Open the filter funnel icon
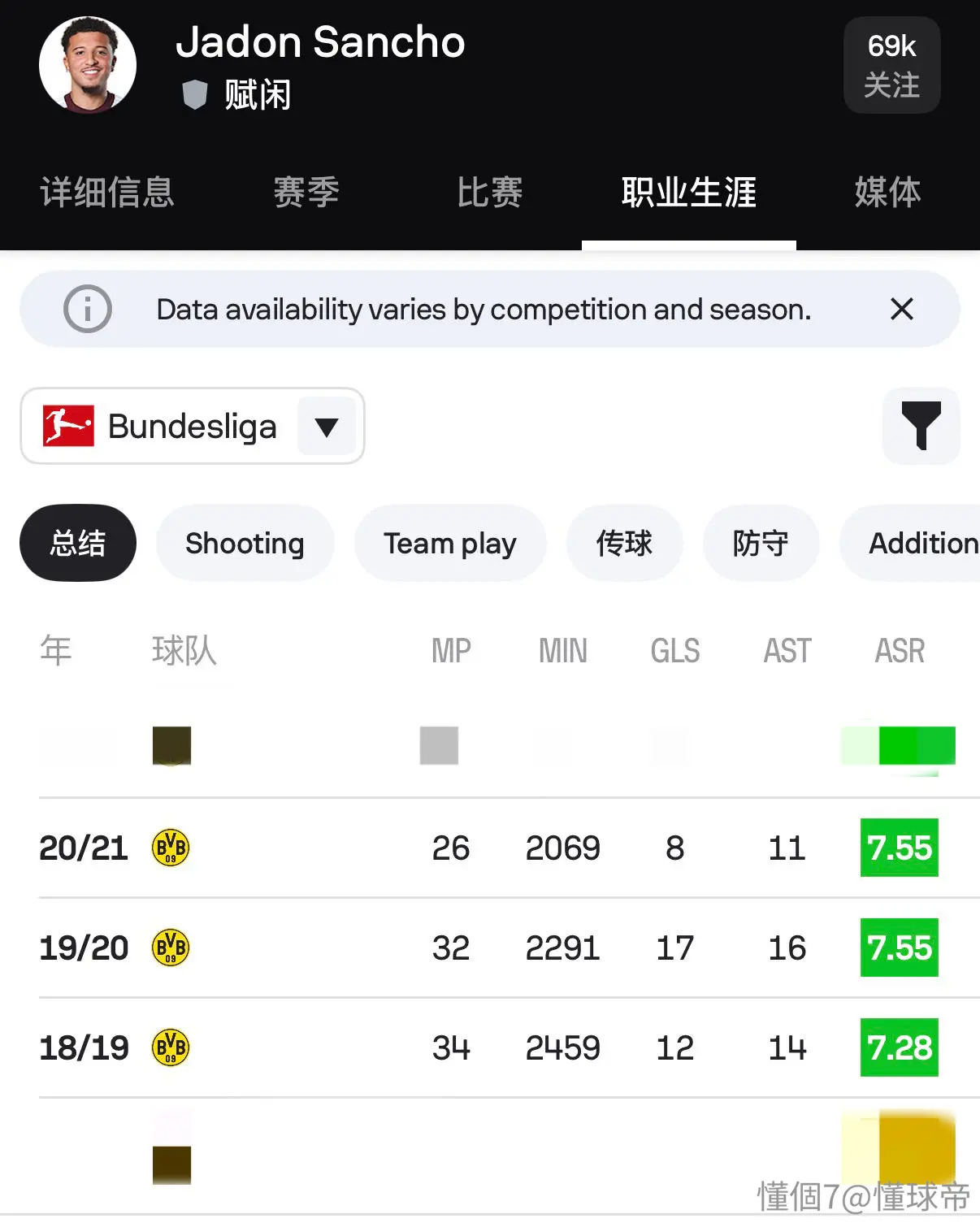 coord(921,426)
